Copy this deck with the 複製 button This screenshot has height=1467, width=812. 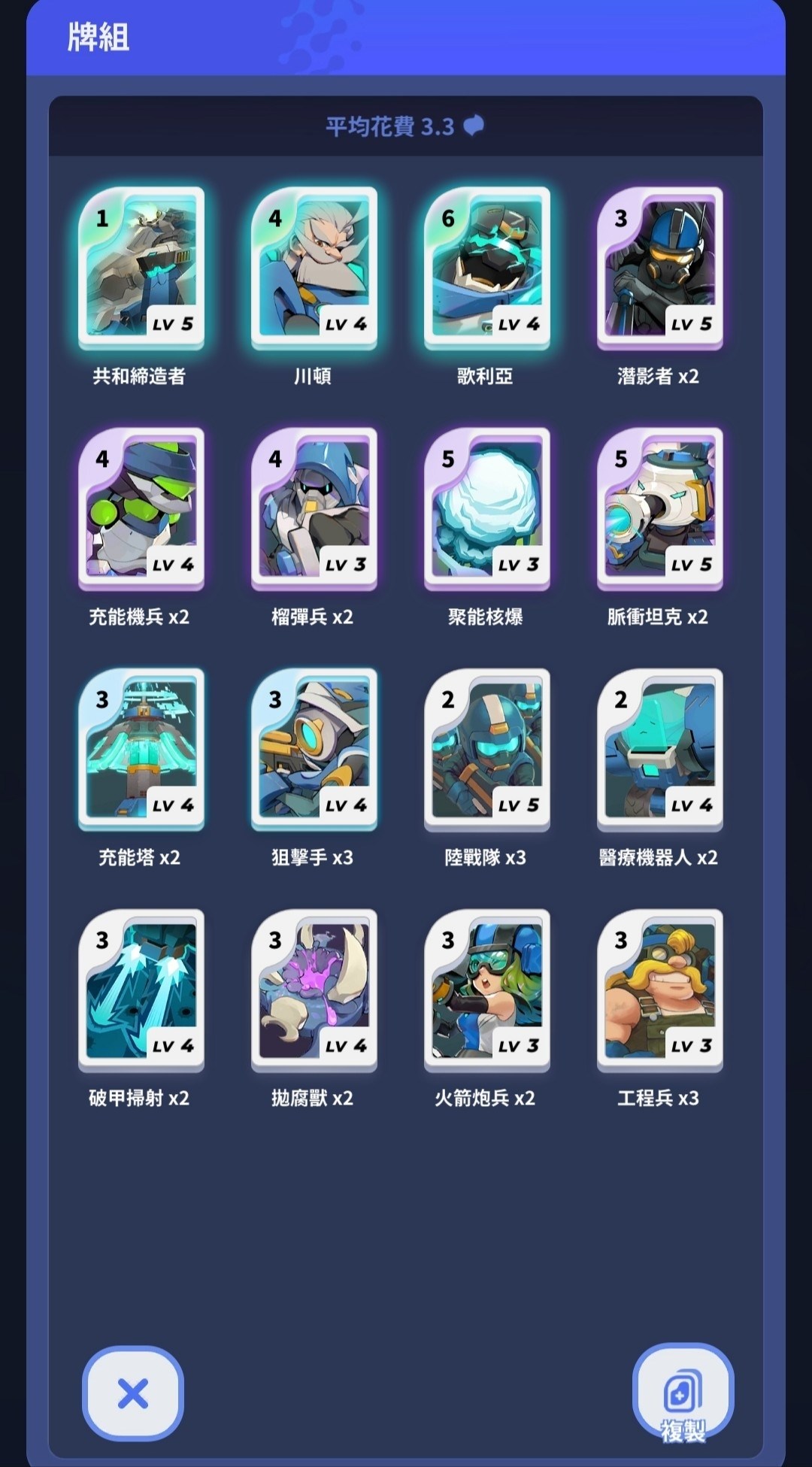(x=683, y=1393)
